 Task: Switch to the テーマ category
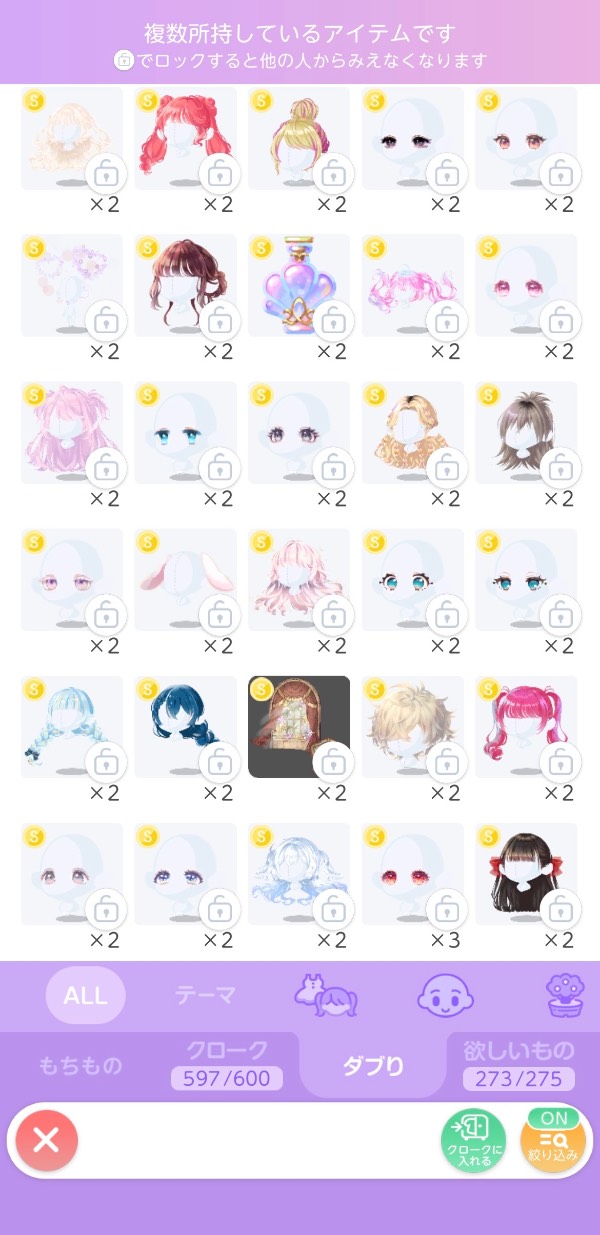coord(205,996)
